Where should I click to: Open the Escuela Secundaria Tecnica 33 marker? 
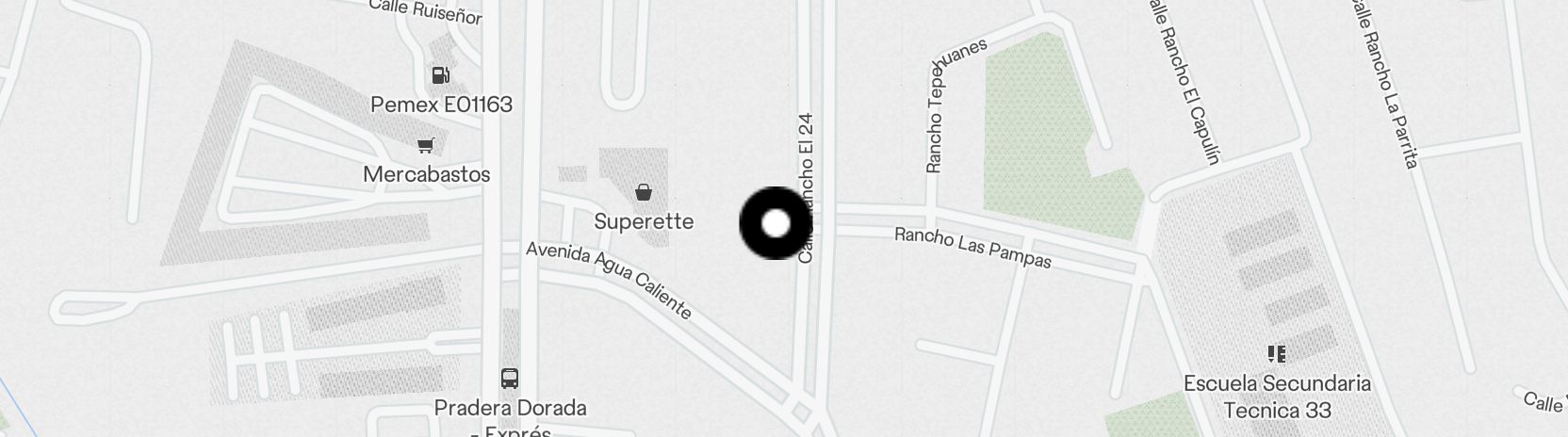1277,354
